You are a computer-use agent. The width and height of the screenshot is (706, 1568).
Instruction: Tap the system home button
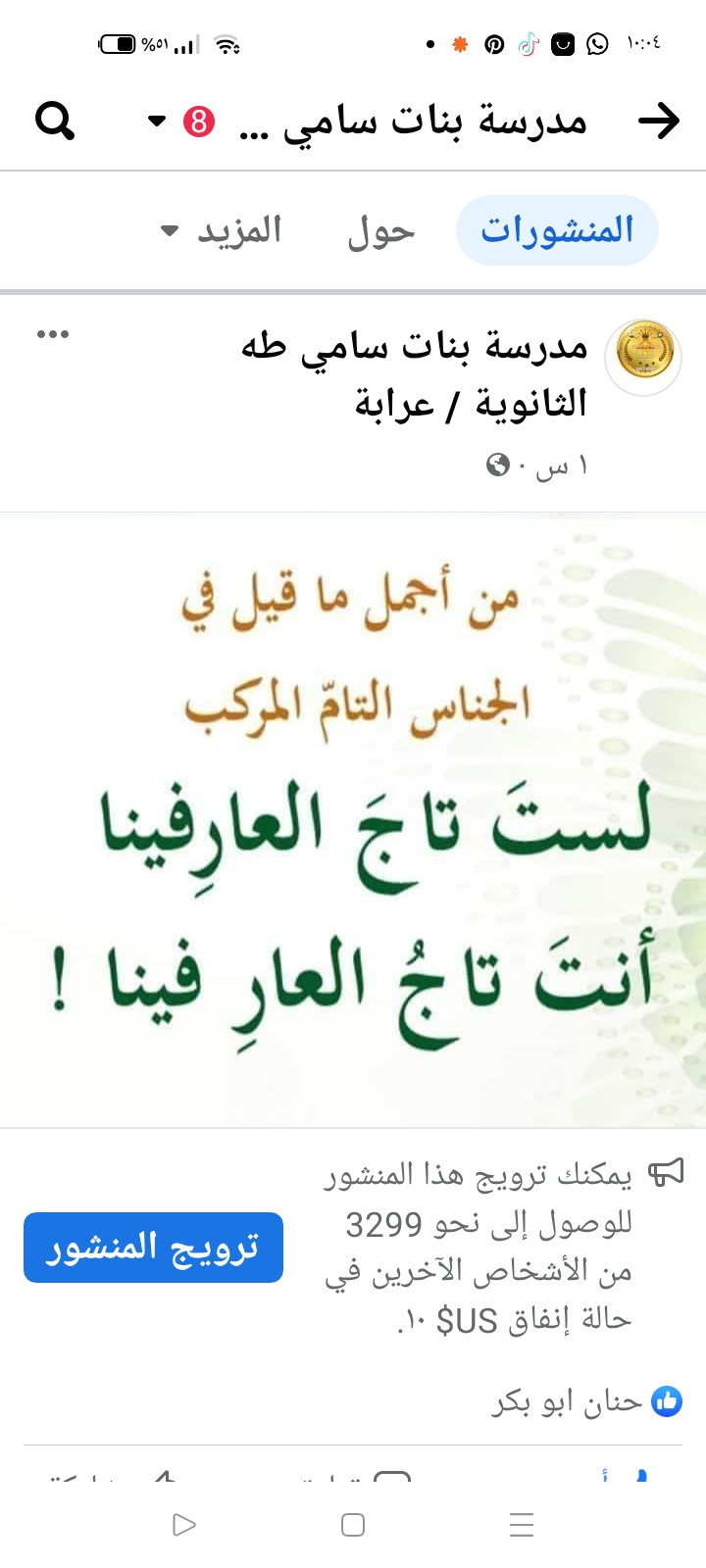coord(353,1525)
